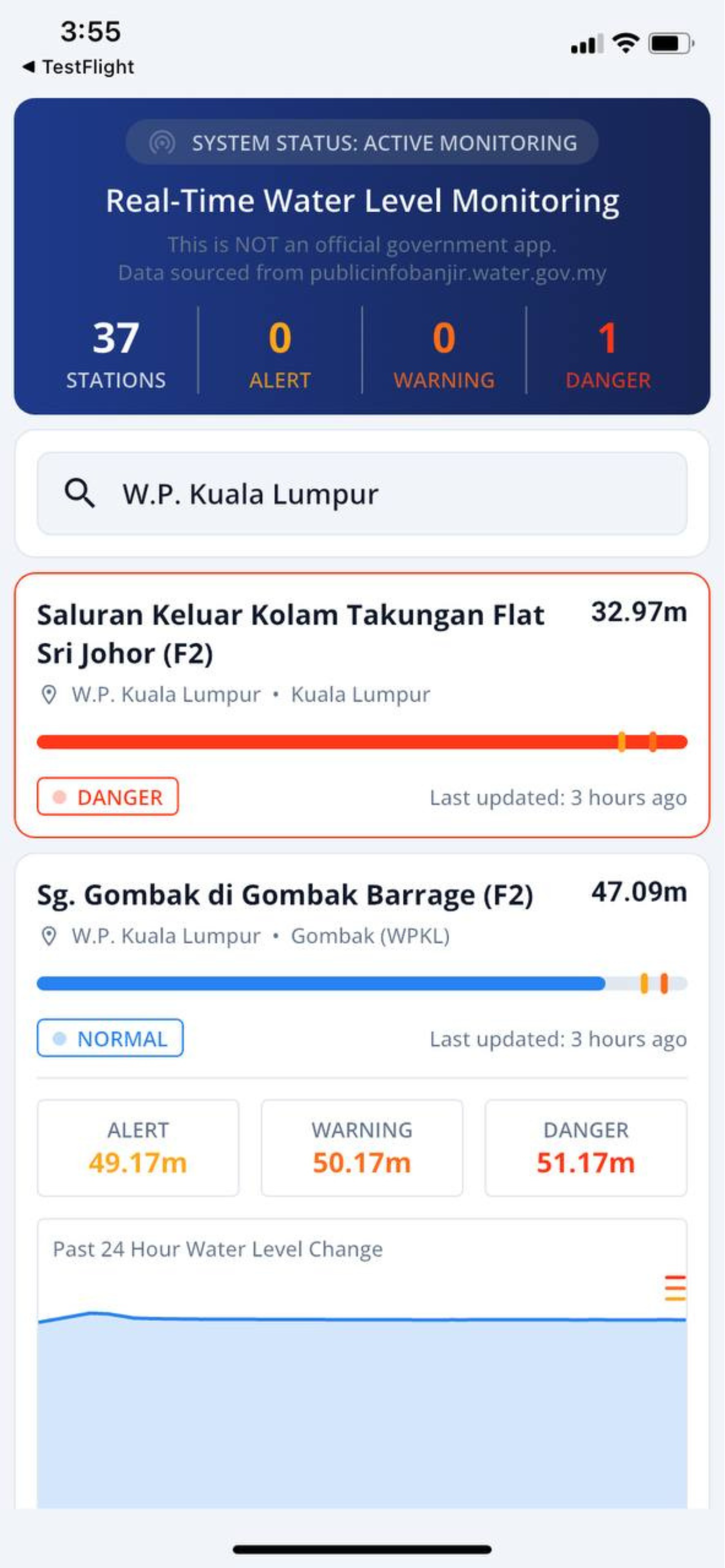The height and width of the screenshot is (1568, 725).
Task: Click the location pin on Sg. Gombak card
Action: coord(50,936)
